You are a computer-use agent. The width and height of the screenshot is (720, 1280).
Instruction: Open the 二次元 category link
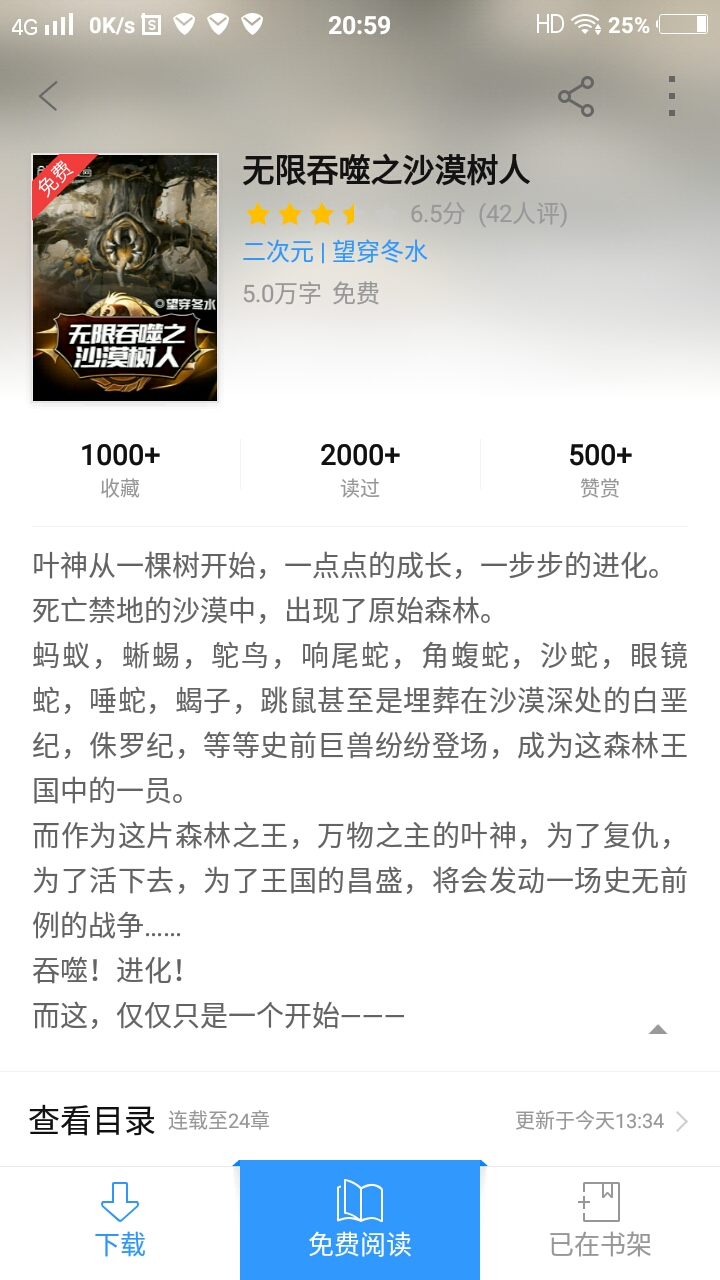[278, 252]
